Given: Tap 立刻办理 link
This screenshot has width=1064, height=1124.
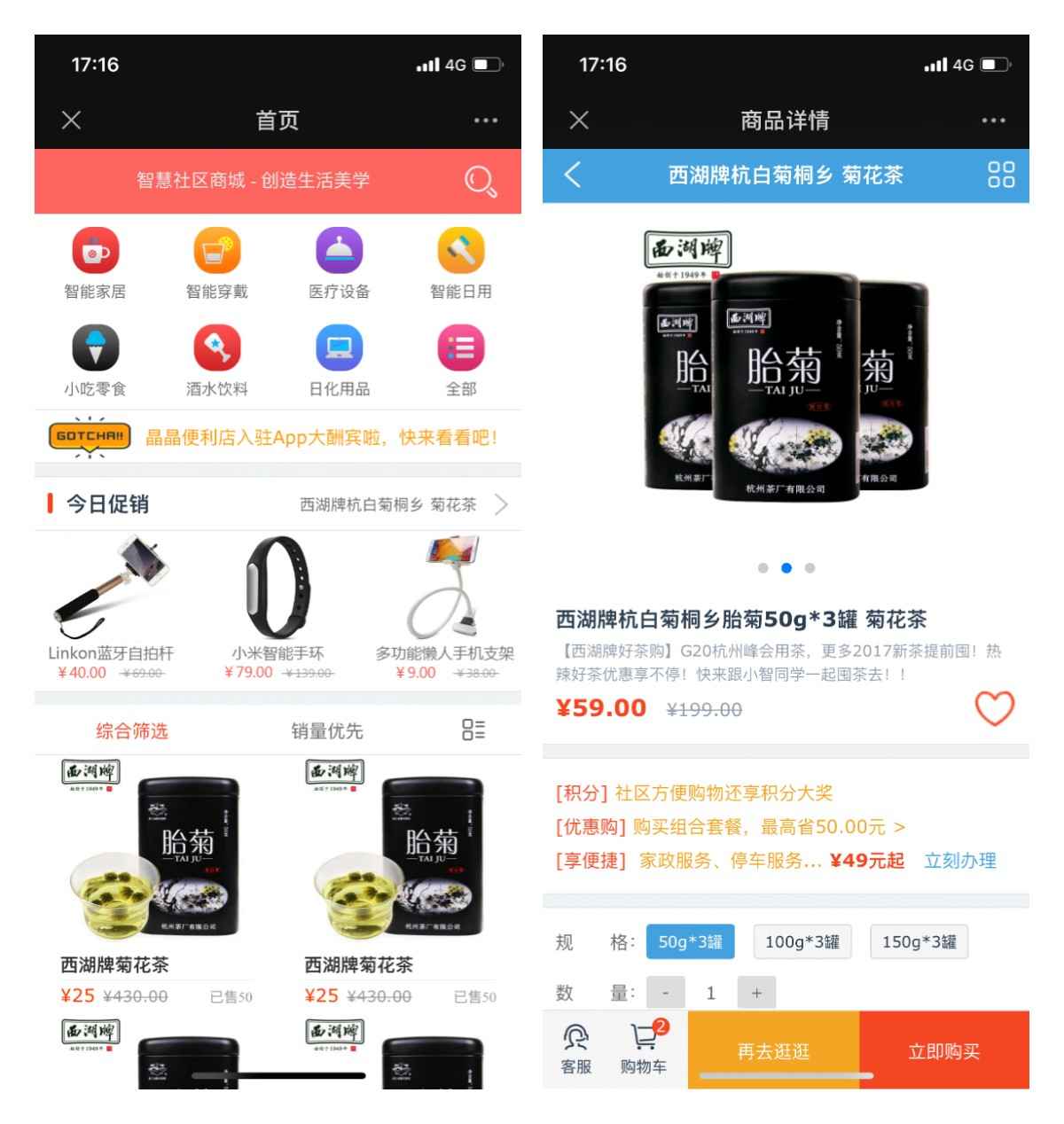Looking at the screenshot, I should point(959,861).
